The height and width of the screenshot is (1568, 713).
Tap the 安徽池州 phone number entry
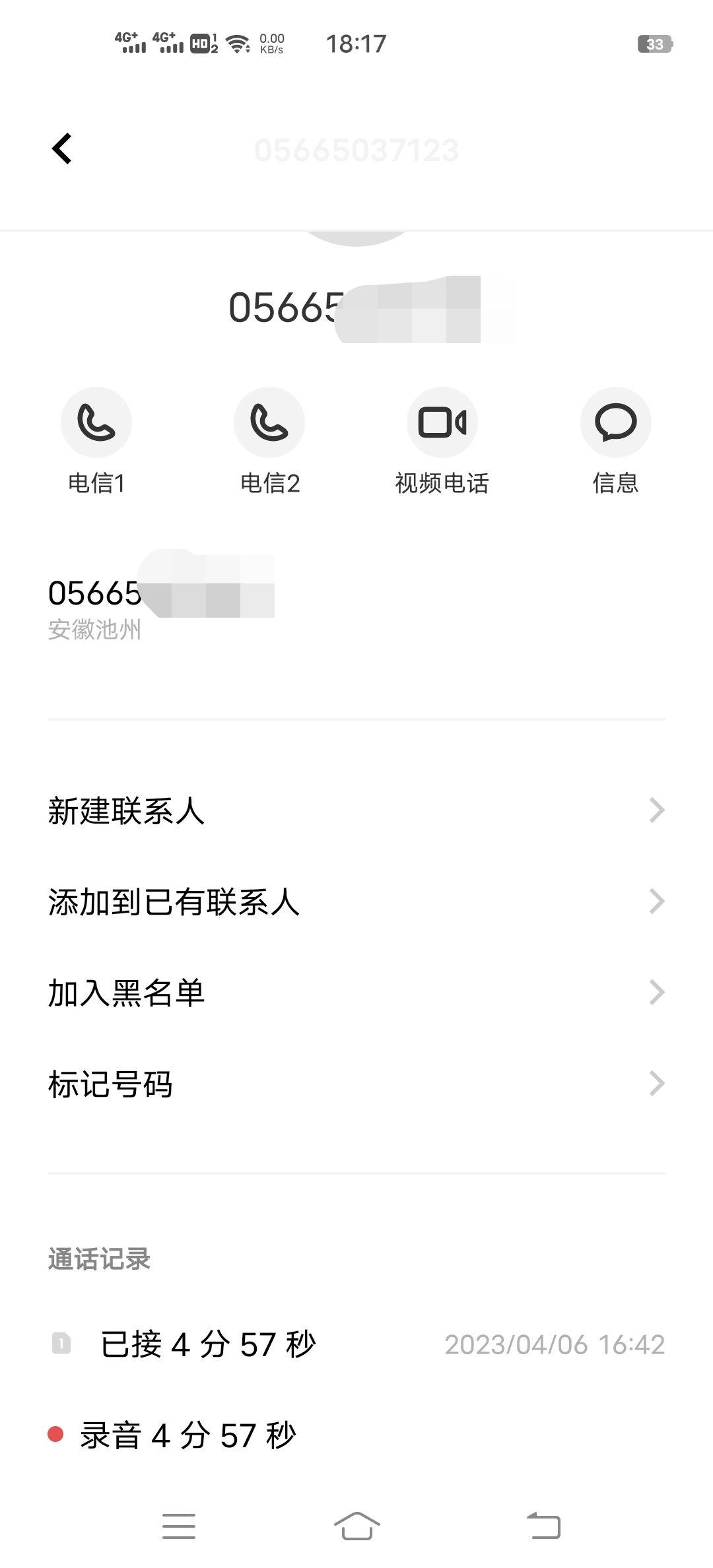coord(198,607)
